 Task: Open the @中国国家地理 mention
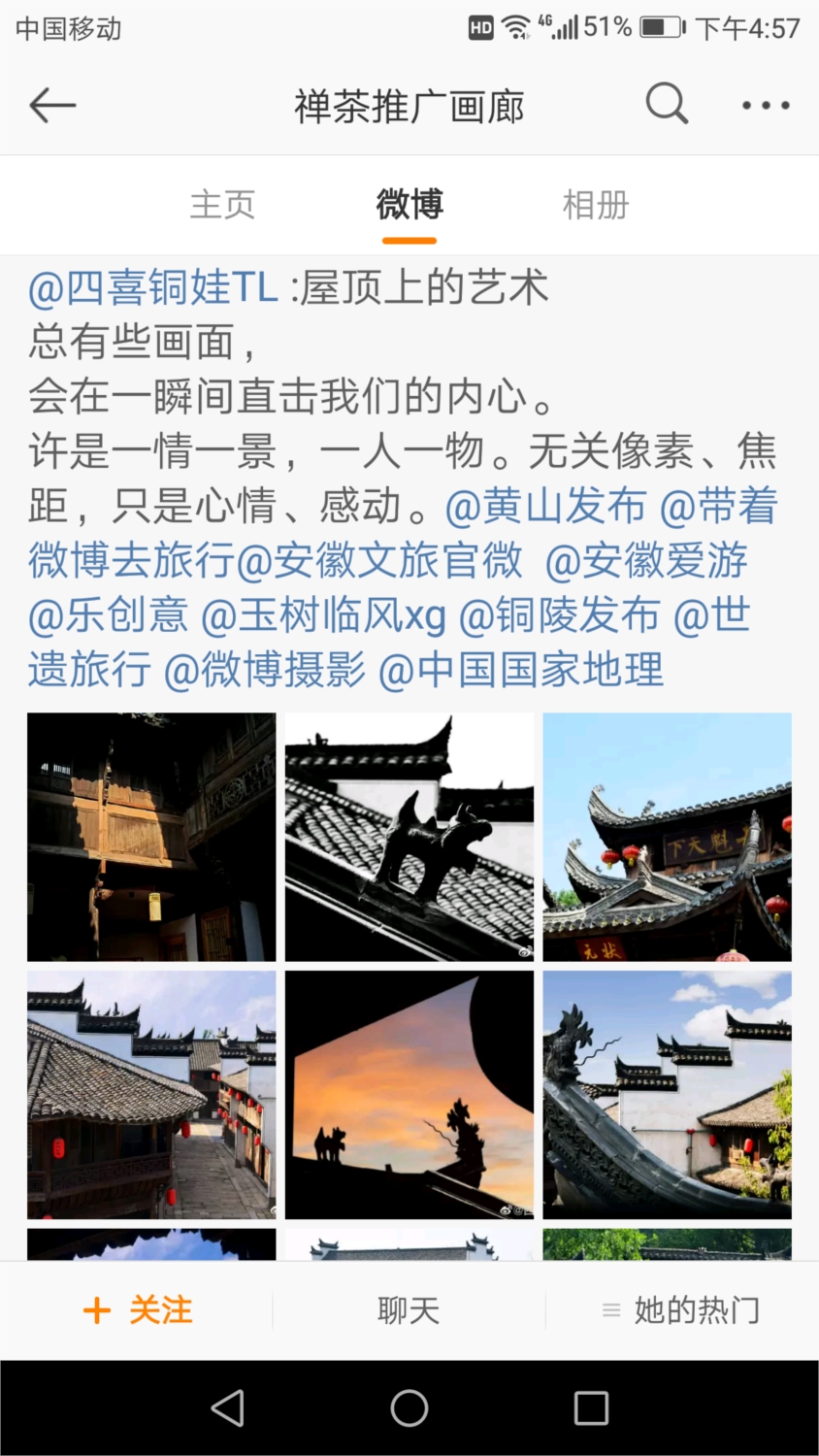521,670
